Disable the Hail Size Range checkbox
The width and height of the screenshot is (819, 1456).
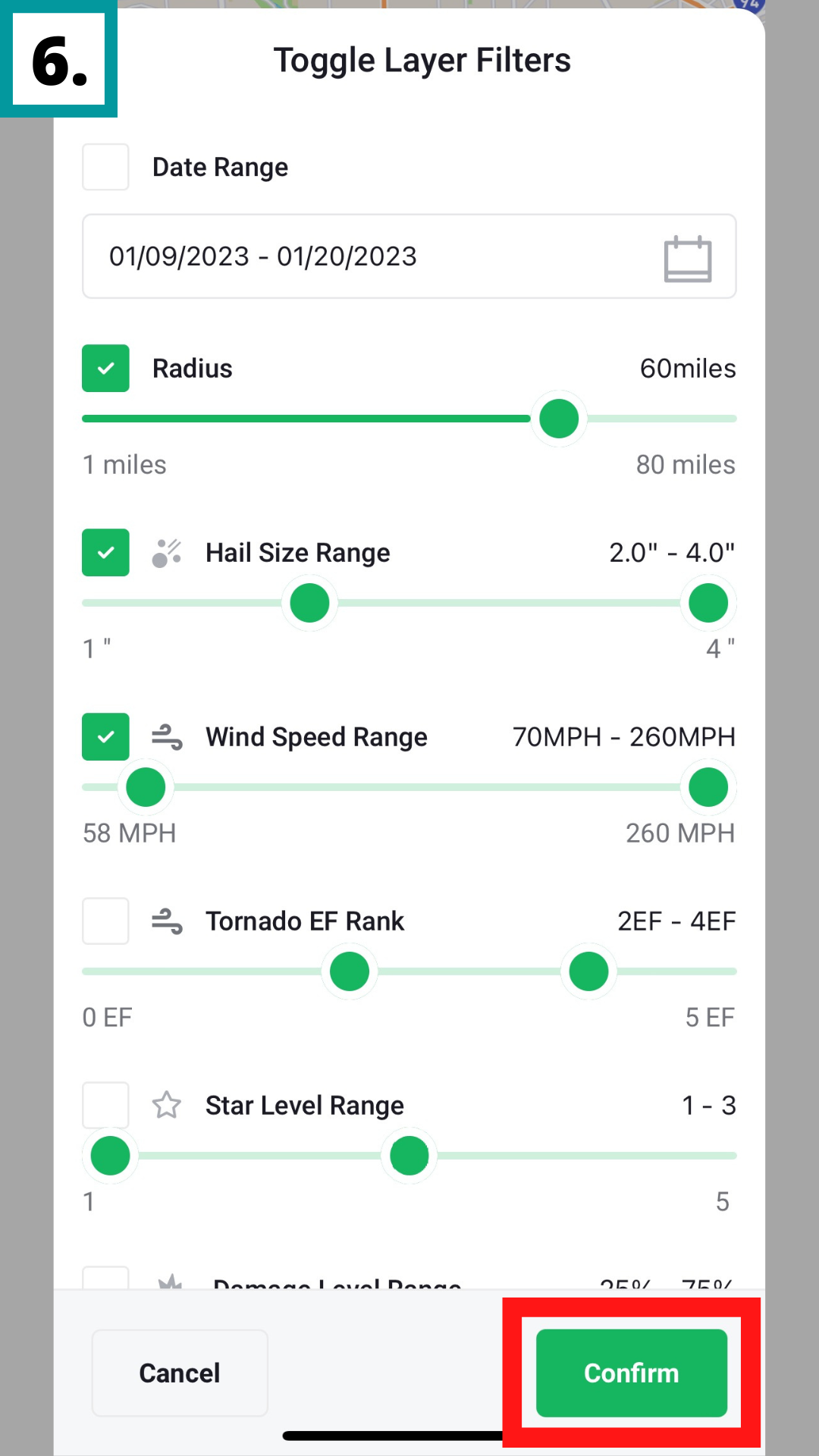(x=105, y=553)
